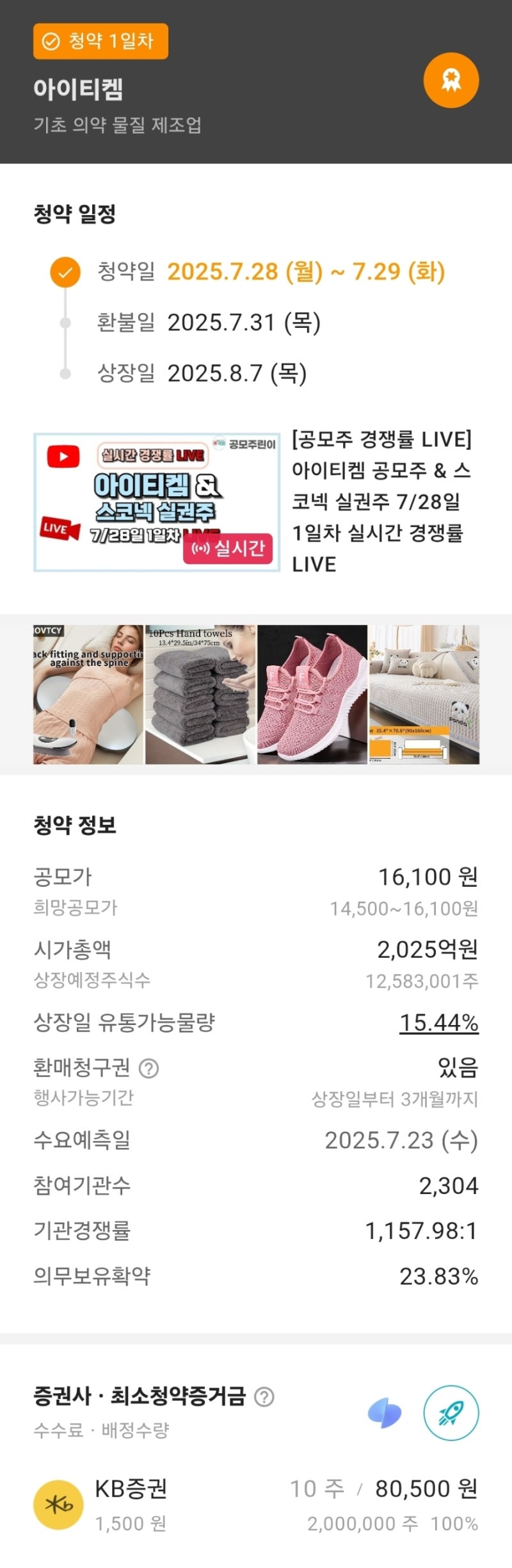Tap the orange award badge icon
The image size is (512, 1568).
[x=451, y=81]
